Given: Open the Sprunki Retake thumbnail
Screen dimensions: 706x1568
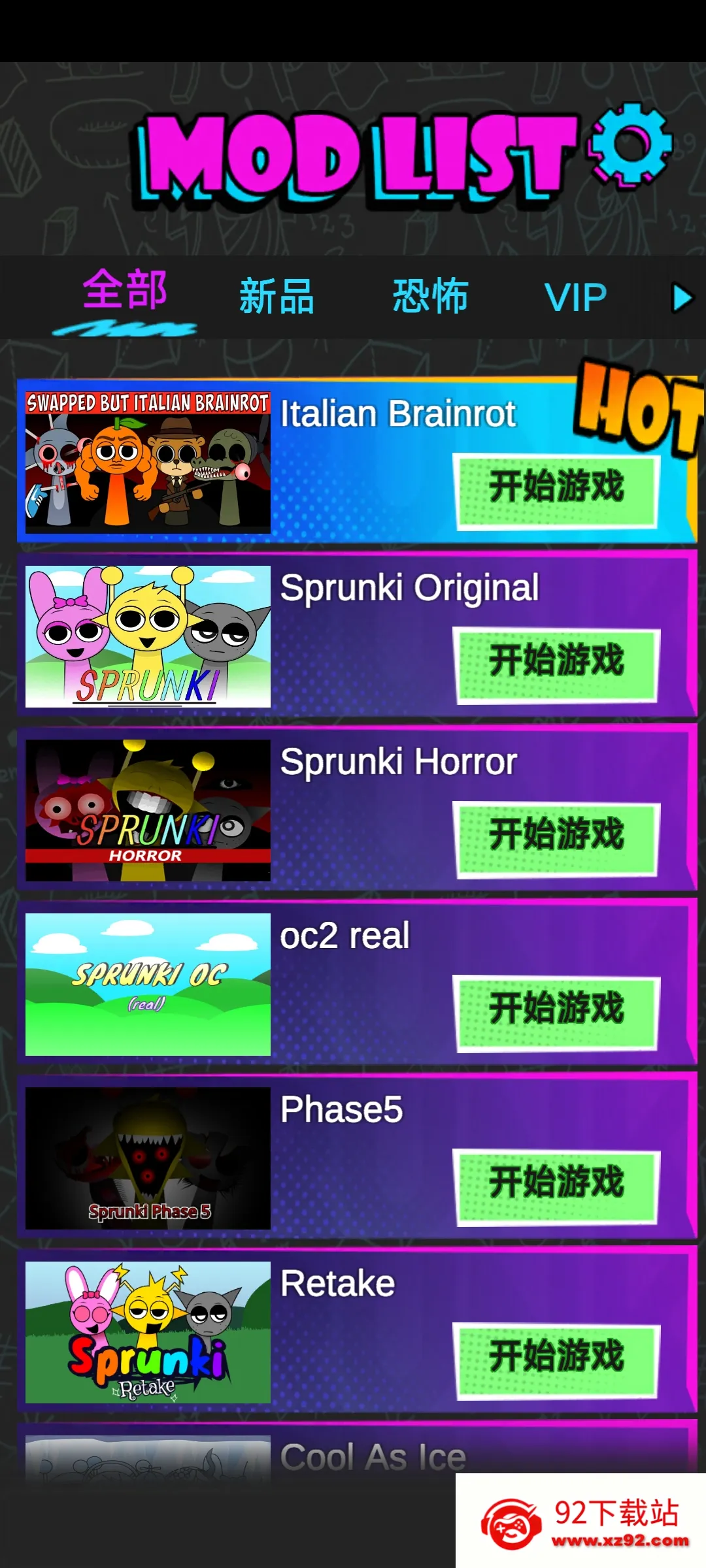Looking at the screenshot, I should tap(148, 1331).
